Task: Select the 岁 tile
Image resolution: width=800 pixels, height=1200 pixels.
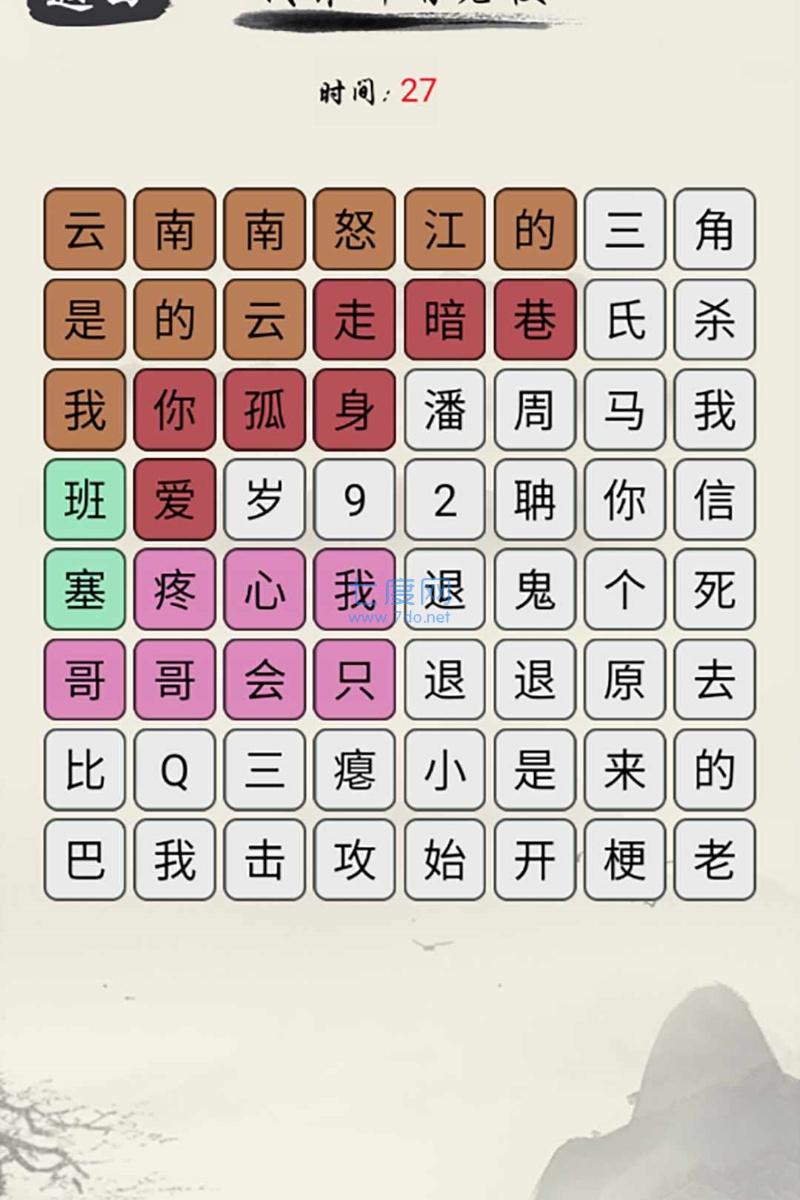Action: coord(265,500)
